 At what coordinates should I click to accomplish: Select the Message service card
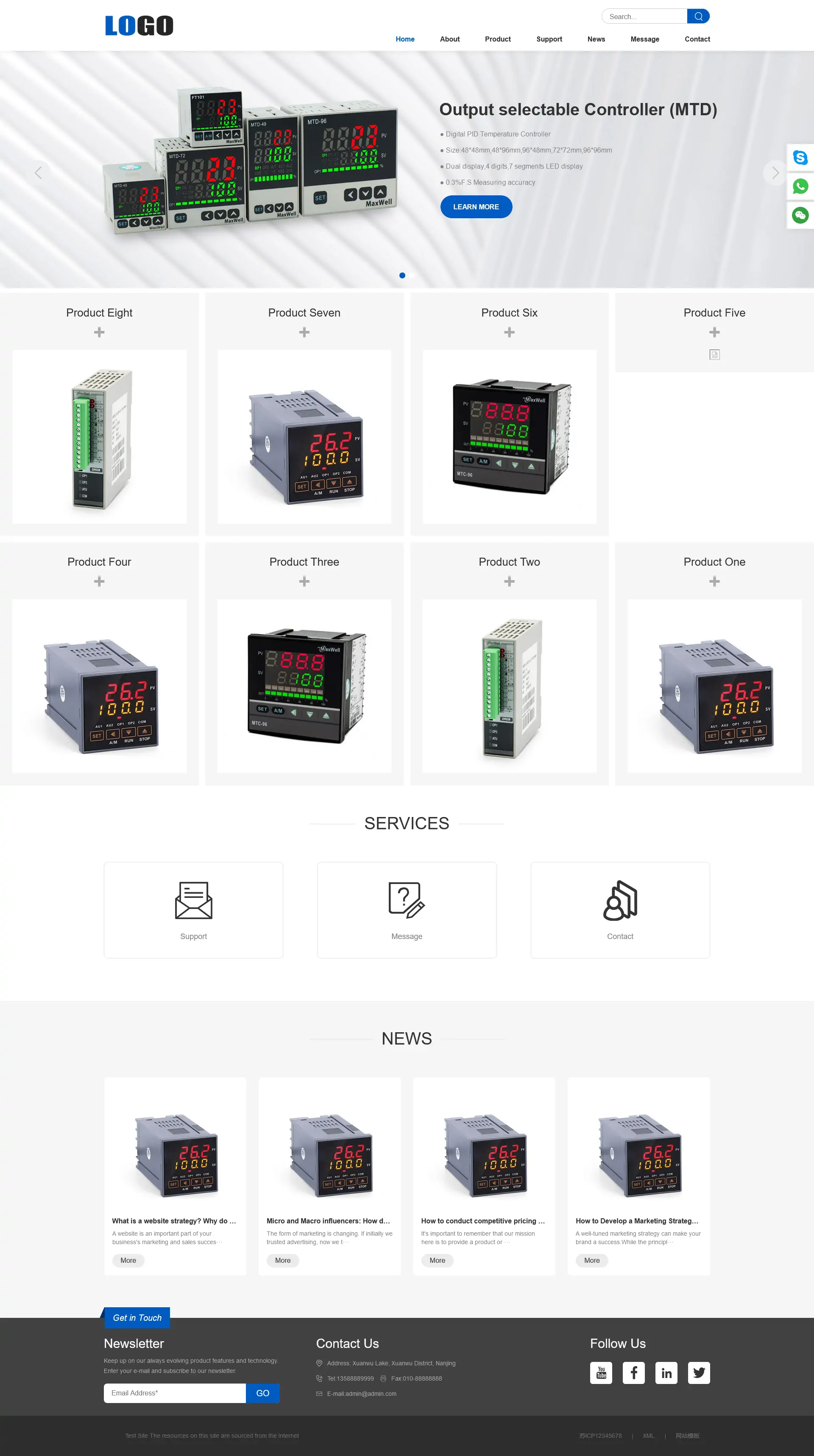click(x=407, y=909)
